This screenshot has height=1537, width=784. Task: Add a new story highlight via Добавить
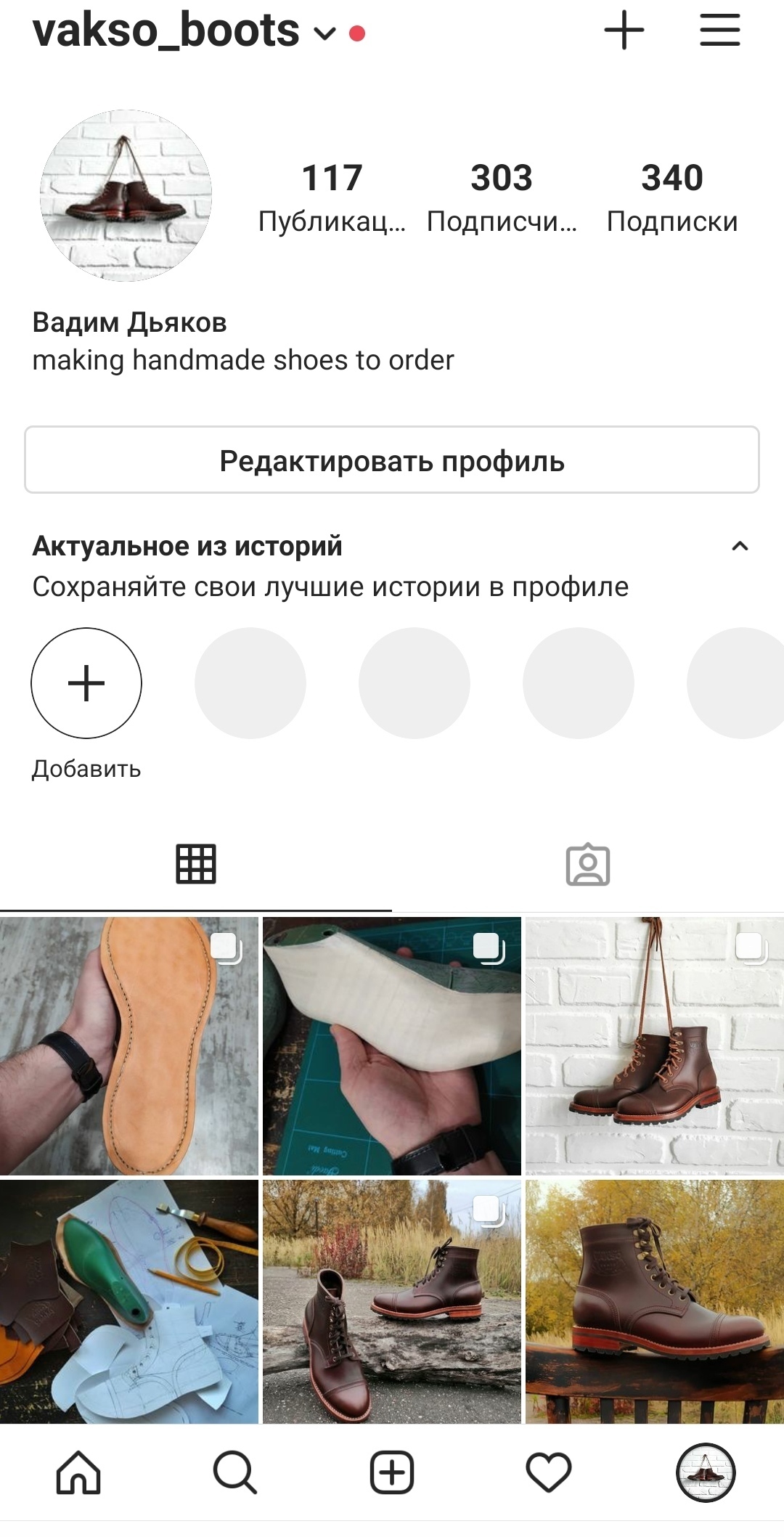[x=86, y=683]
